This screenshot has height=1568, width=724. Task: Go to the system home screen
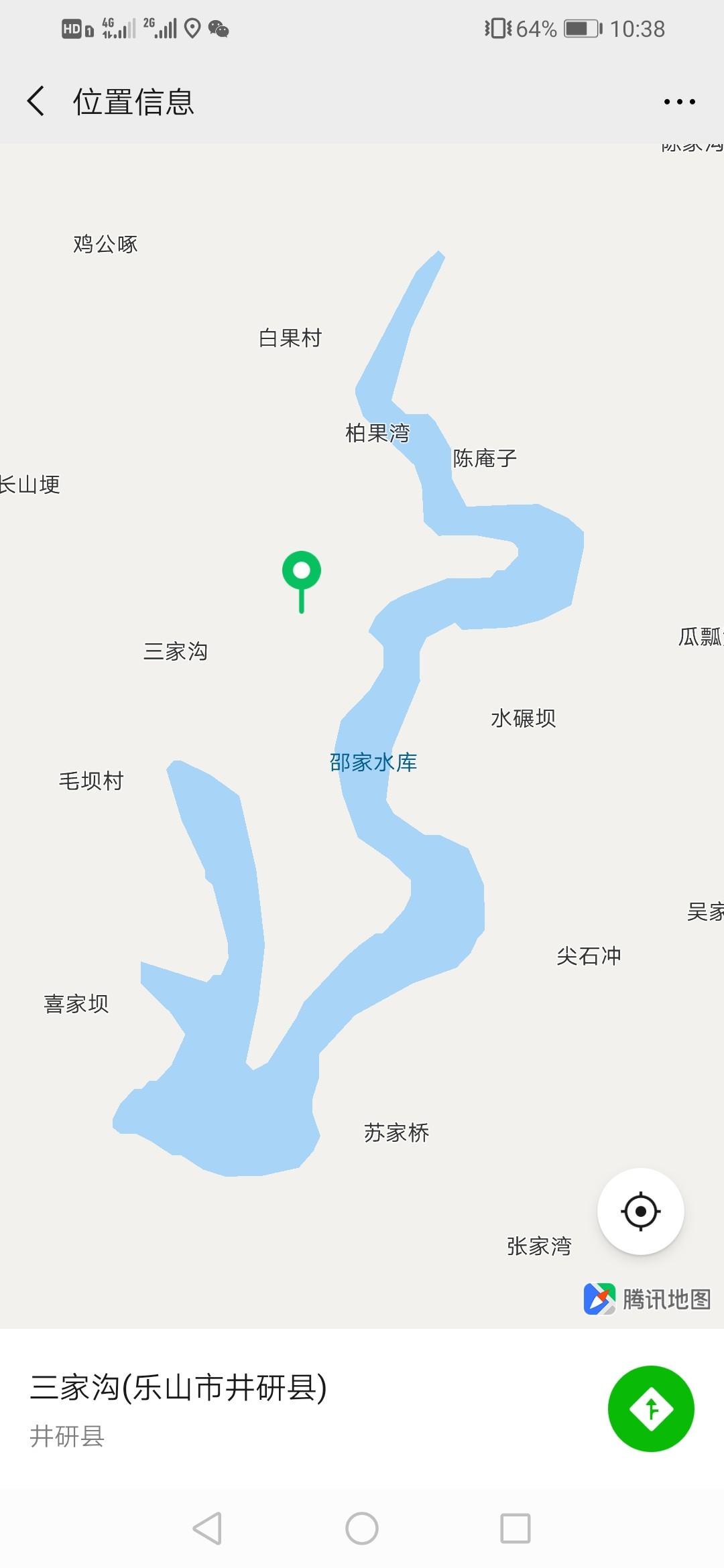pyautogui.click(x=361, y=1529)
